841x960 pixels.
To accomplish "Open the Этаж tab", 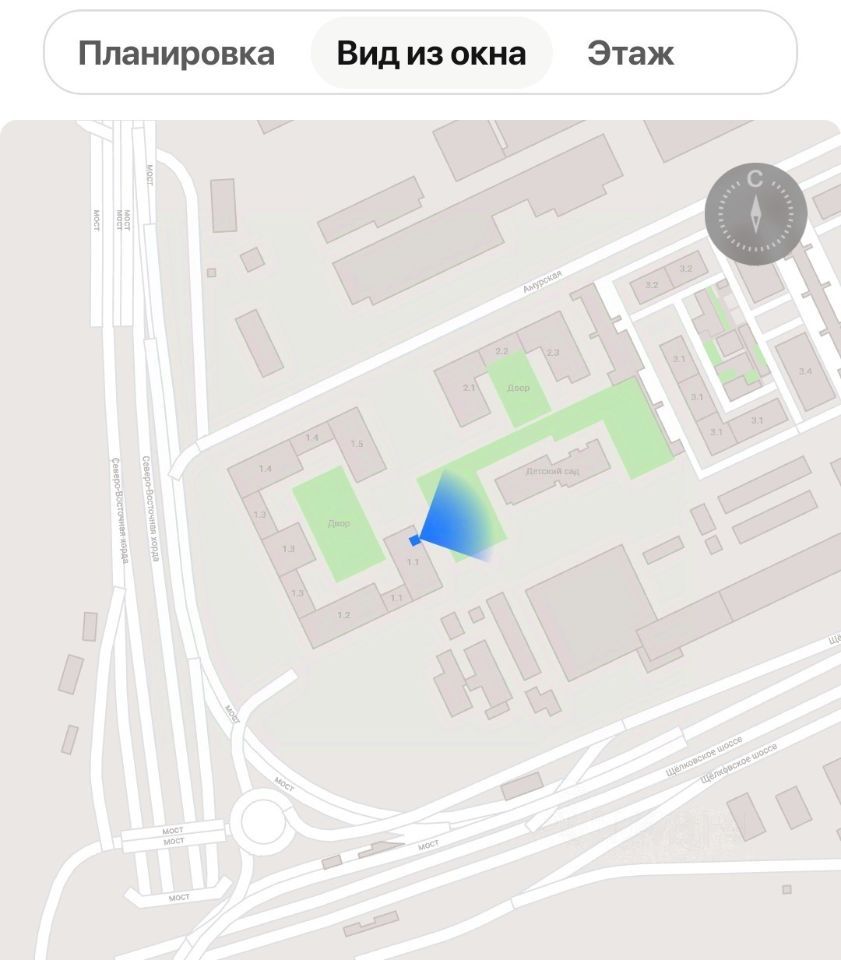I will point(630,53).
